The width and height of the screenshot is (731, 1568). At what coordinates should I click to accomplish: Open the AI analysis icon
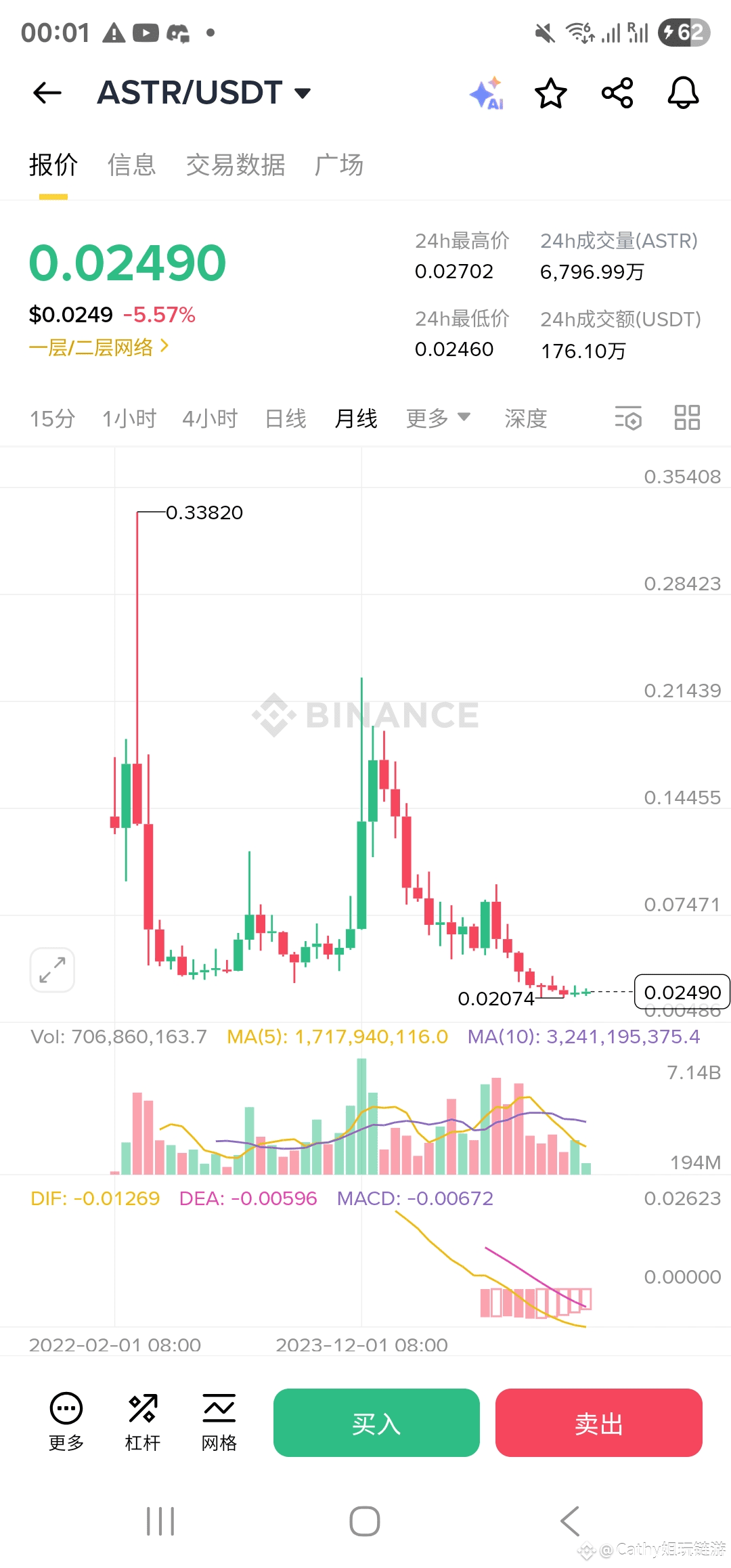coord(487,93)
